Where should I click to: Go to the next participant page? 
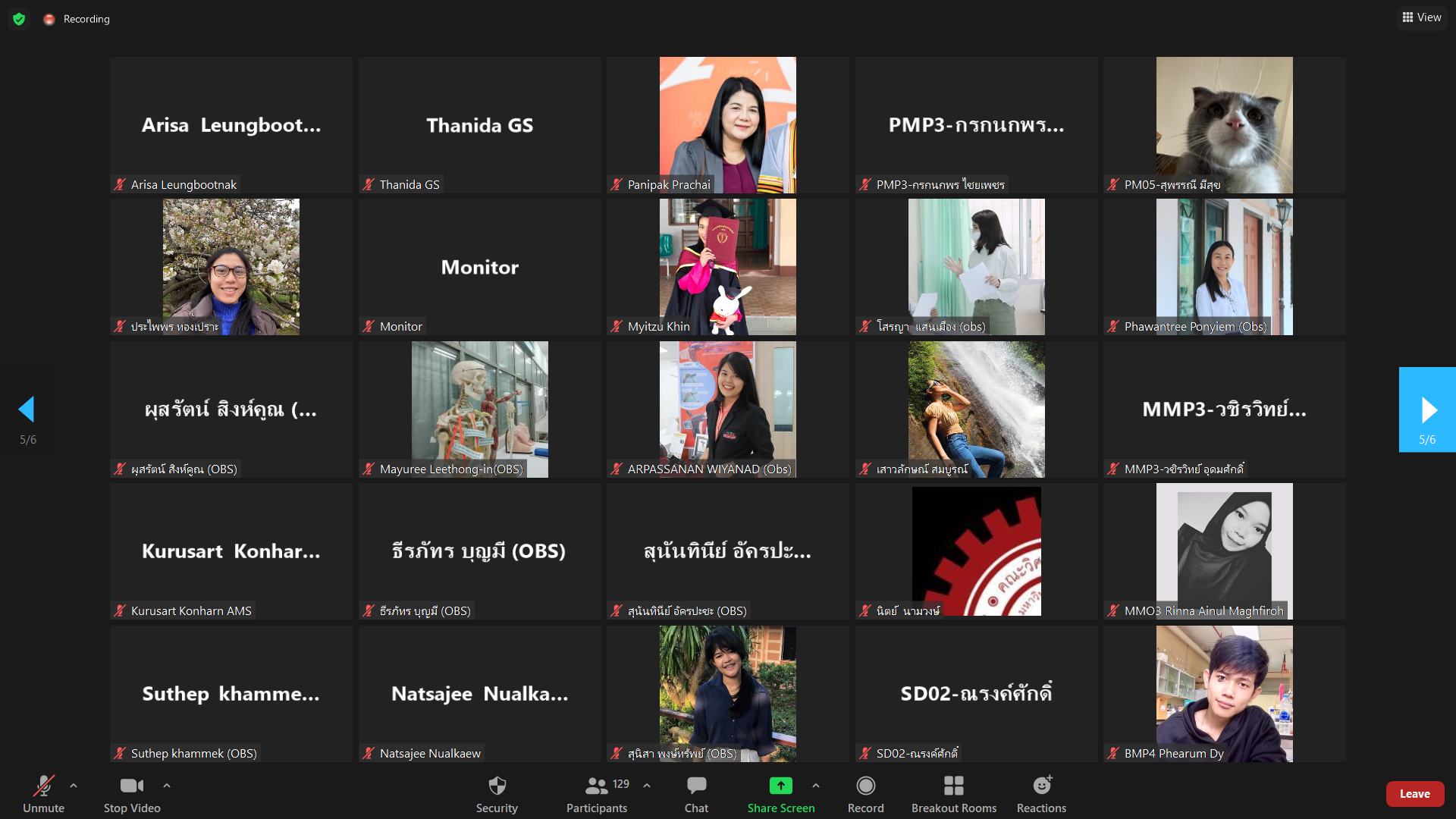tap(1428, 410)
